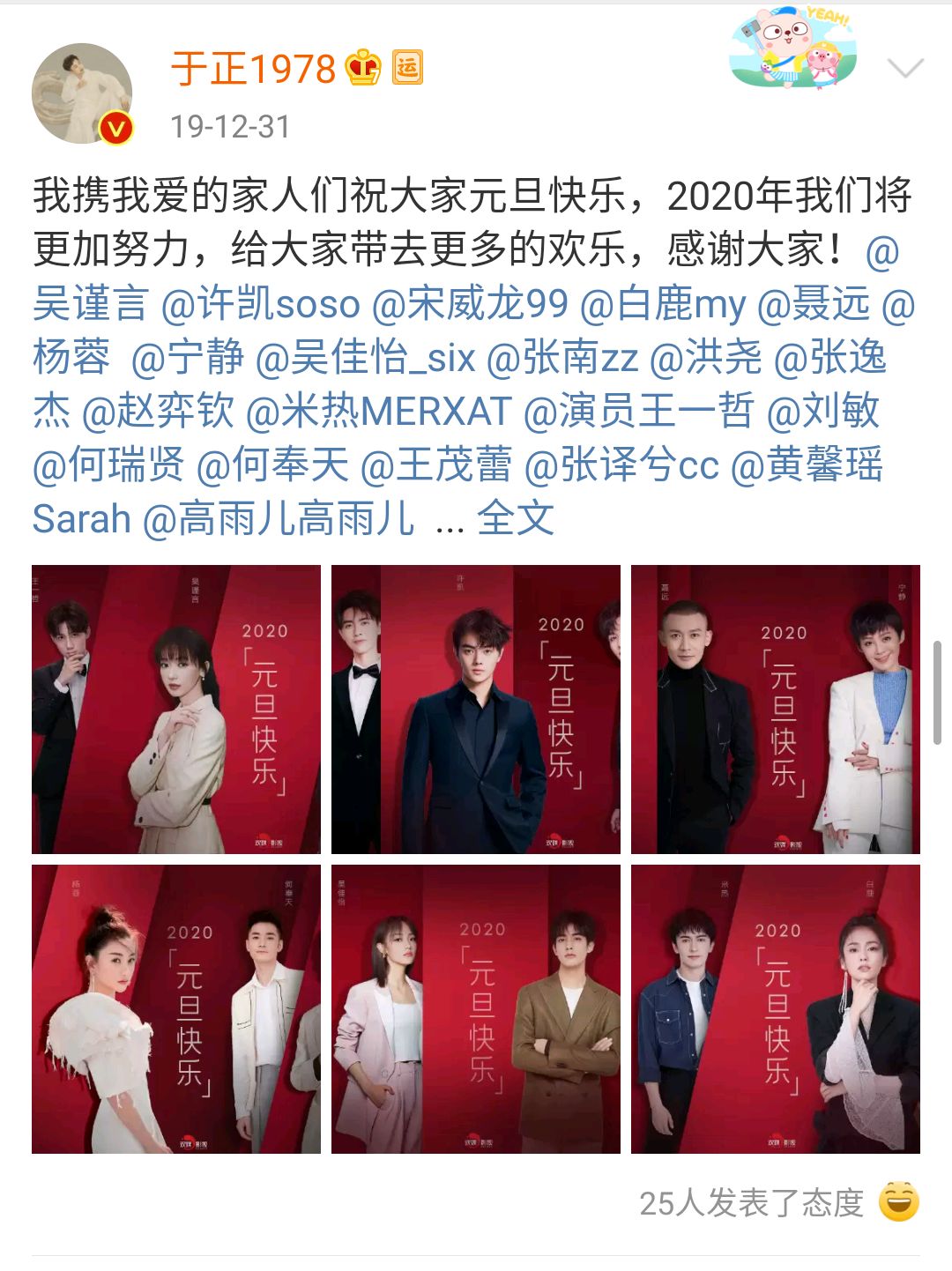This screenshot has height=1271, width=952.
Task: Open the mention @米热MERXAT
Action: pyautogui.click(x=378, y=412)
